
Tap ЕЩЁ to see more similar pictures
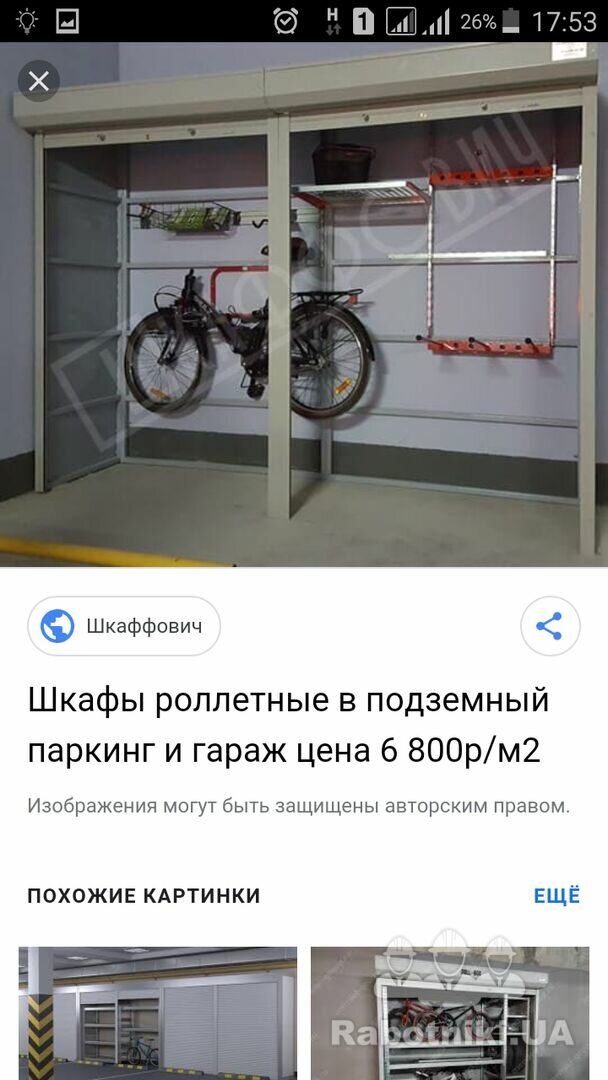[557, 895]
